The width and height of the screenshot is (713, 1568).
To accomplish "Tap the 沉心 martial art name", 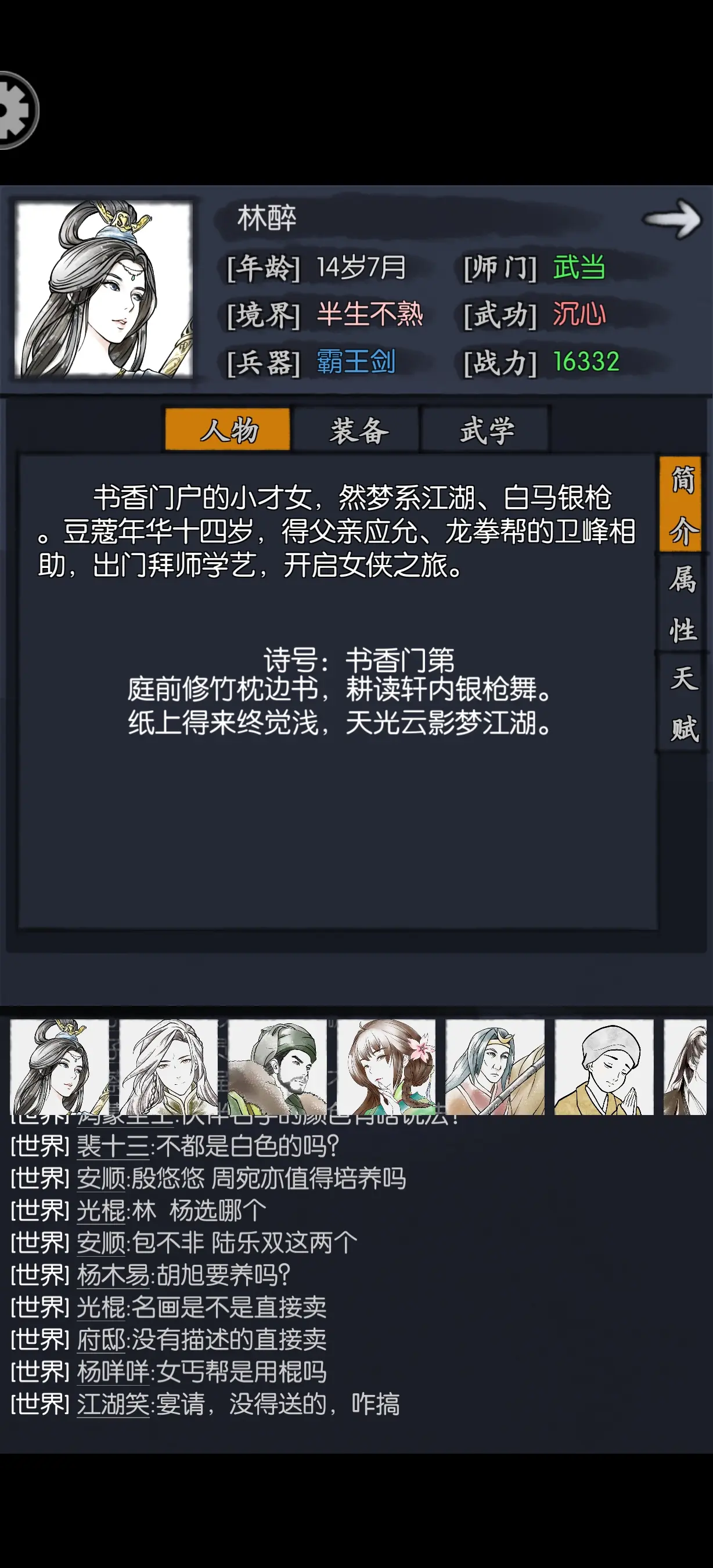I will pyautogui.click(x=578, y=315).
